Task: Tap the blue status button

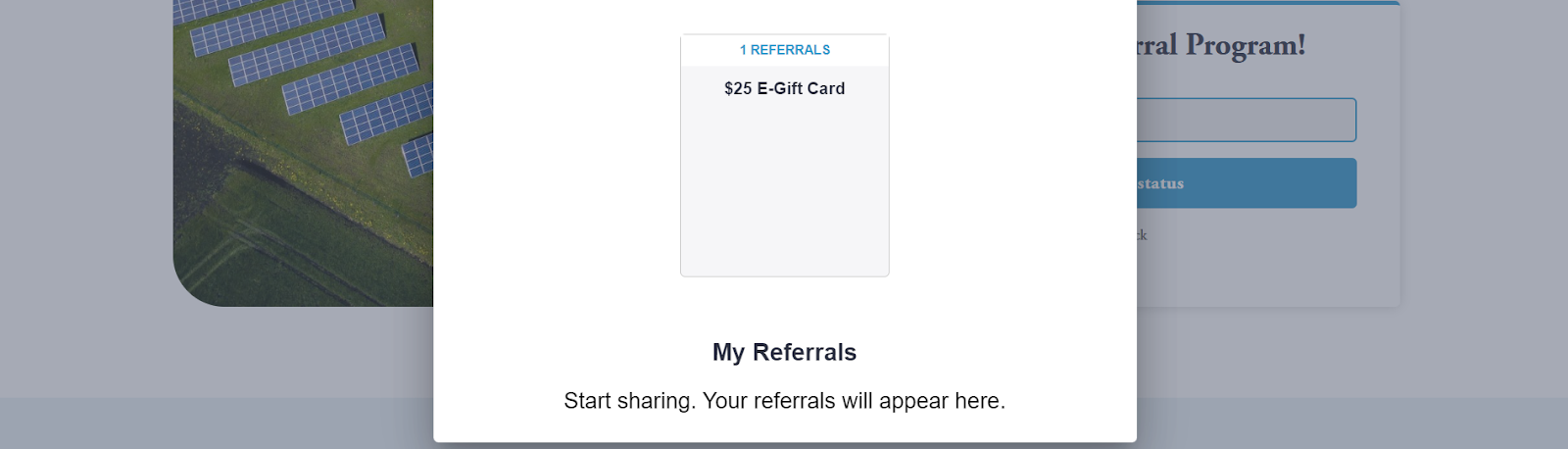Action: pos(1246,183)
